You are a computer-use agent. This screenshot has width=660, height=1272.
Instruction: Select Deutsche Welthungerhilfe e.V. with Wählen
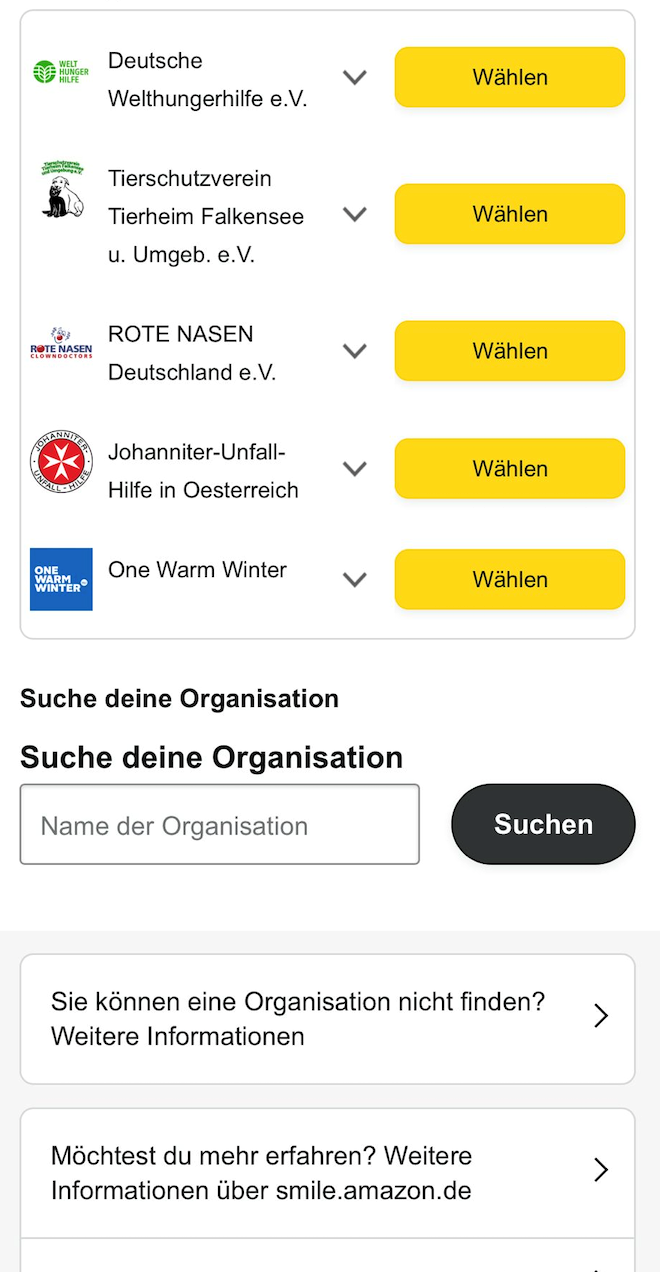(510, 77)
